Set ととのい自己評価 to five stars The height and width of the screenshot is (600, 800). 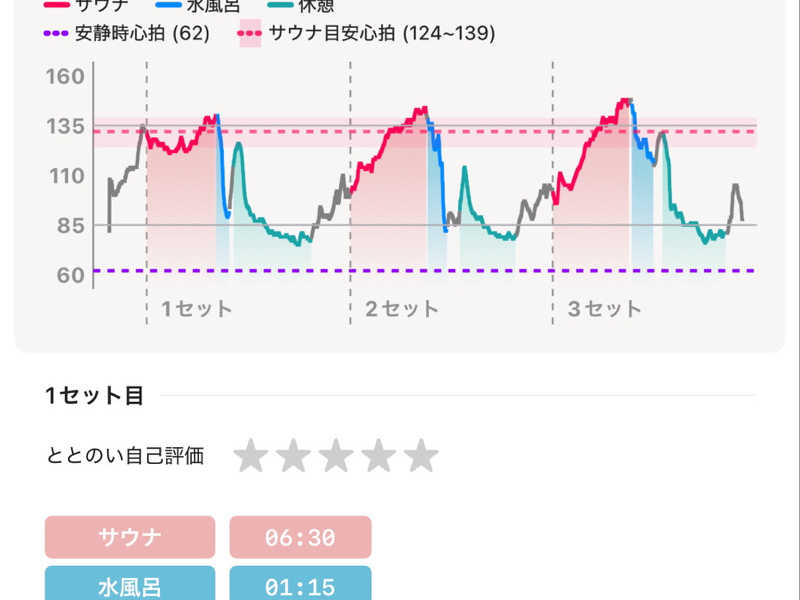pos(421,456)
